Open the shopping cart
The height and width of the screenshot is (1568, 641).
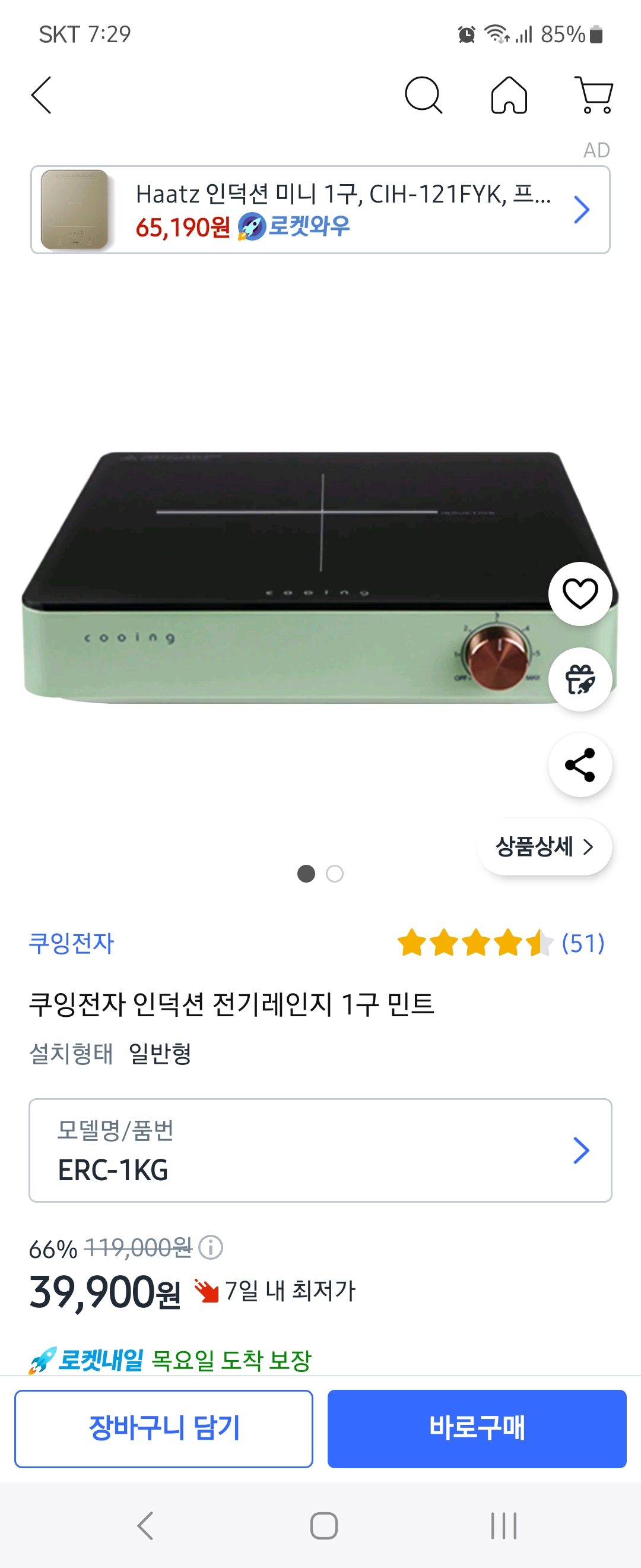pyautogui.click(x=594, y=95)
